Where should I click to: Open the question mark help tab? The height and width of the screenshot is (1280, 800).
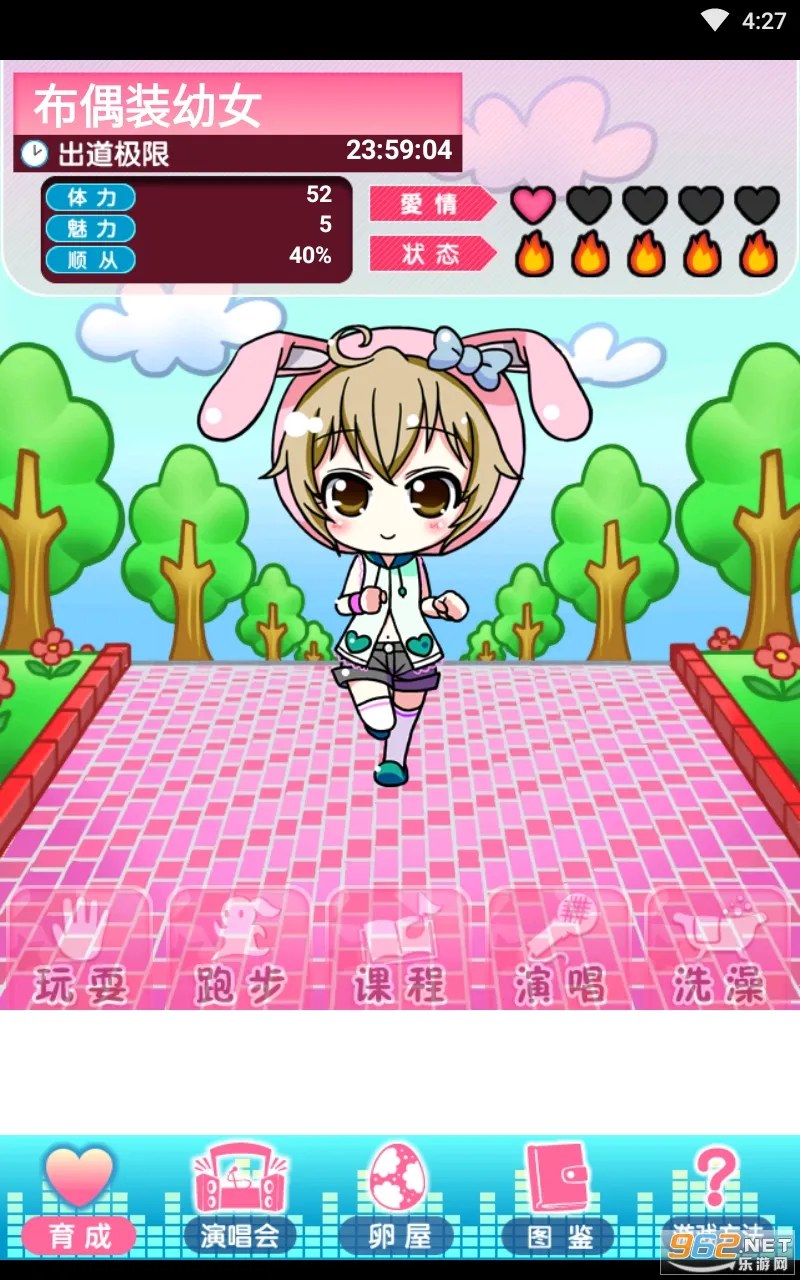pyautogui.click(x=716, y=1190)
